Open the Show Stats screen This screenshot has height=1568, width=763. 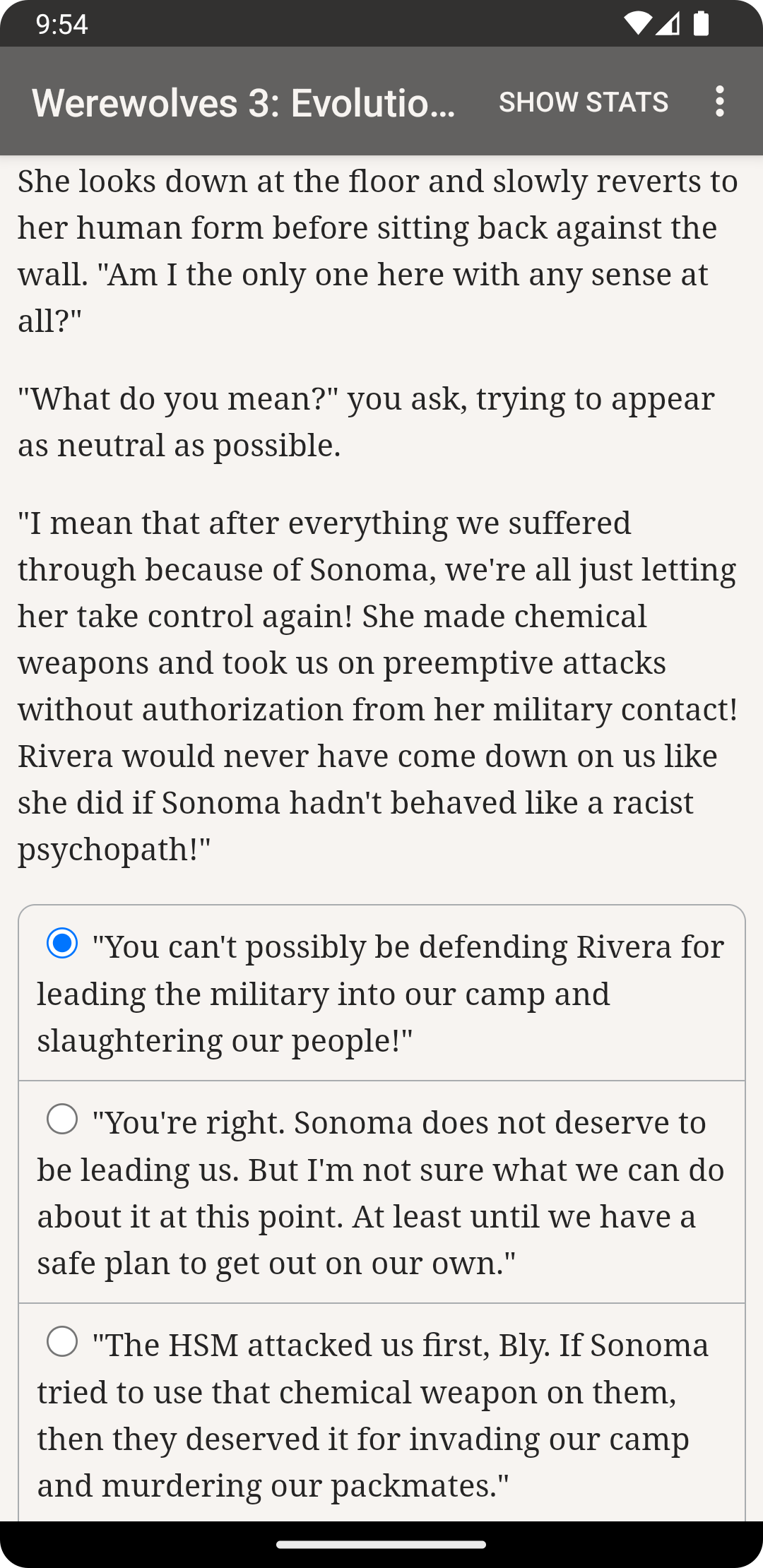click(x=583, y=102)
